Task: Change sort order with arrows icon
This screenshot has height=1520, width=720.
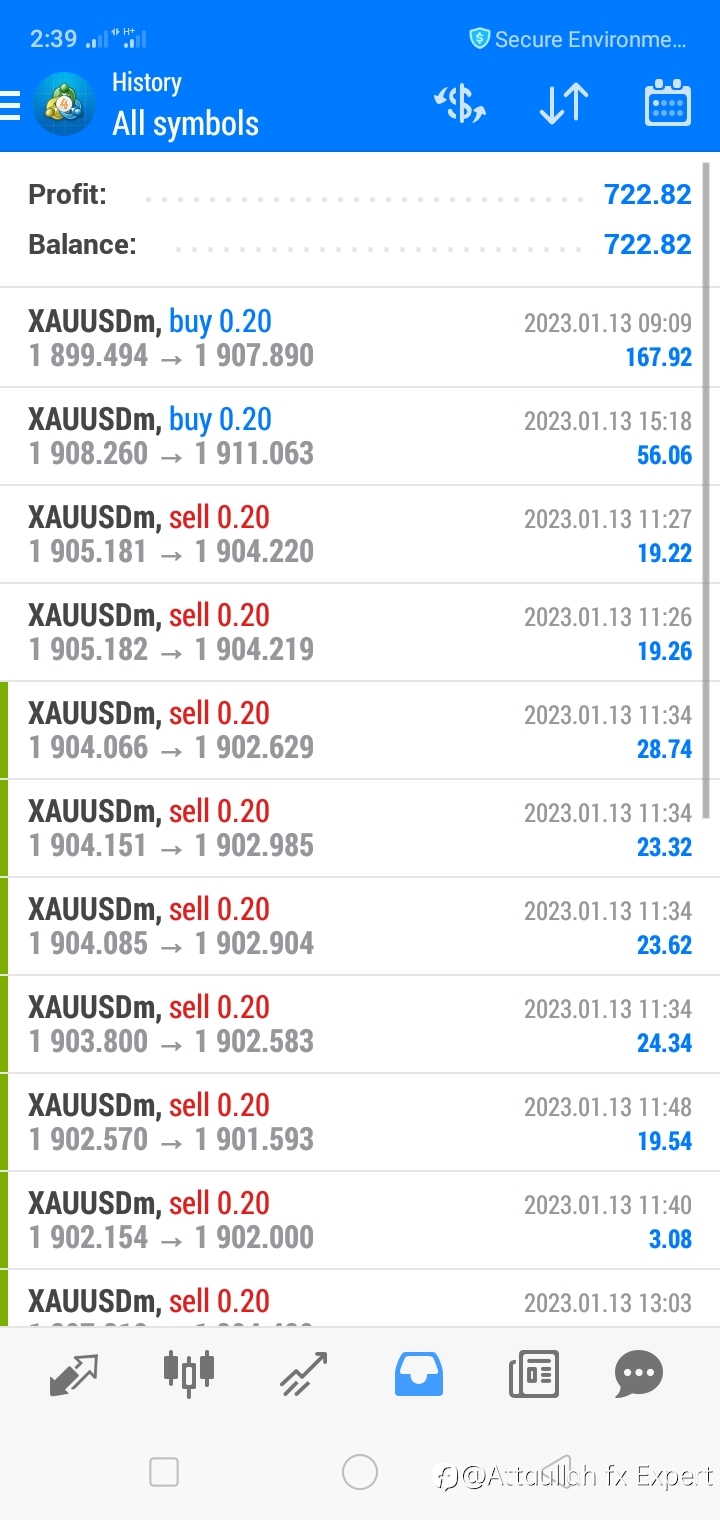Action: click(x=563, y=104)
